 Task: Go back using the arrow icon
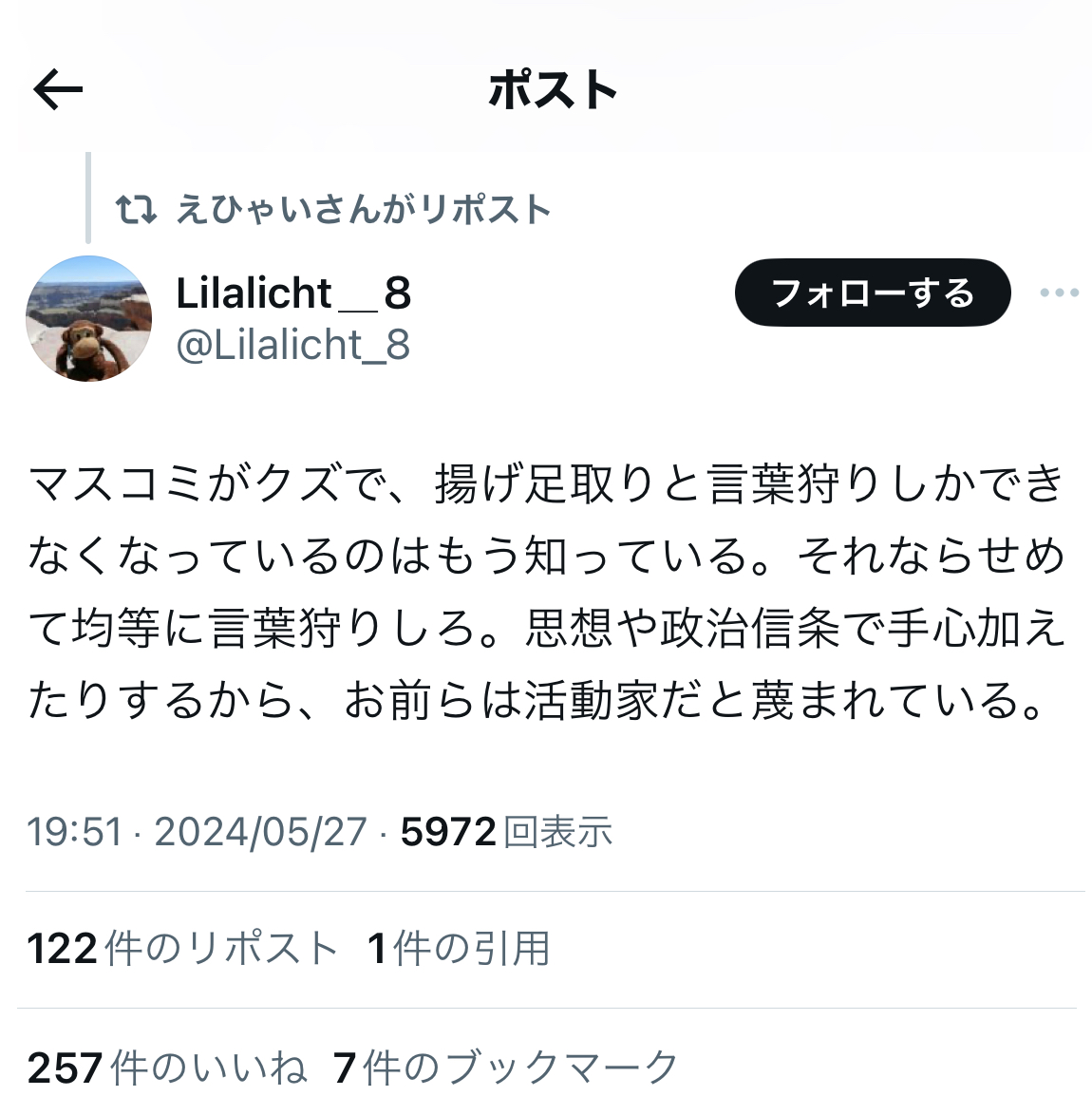click(58, 91)
